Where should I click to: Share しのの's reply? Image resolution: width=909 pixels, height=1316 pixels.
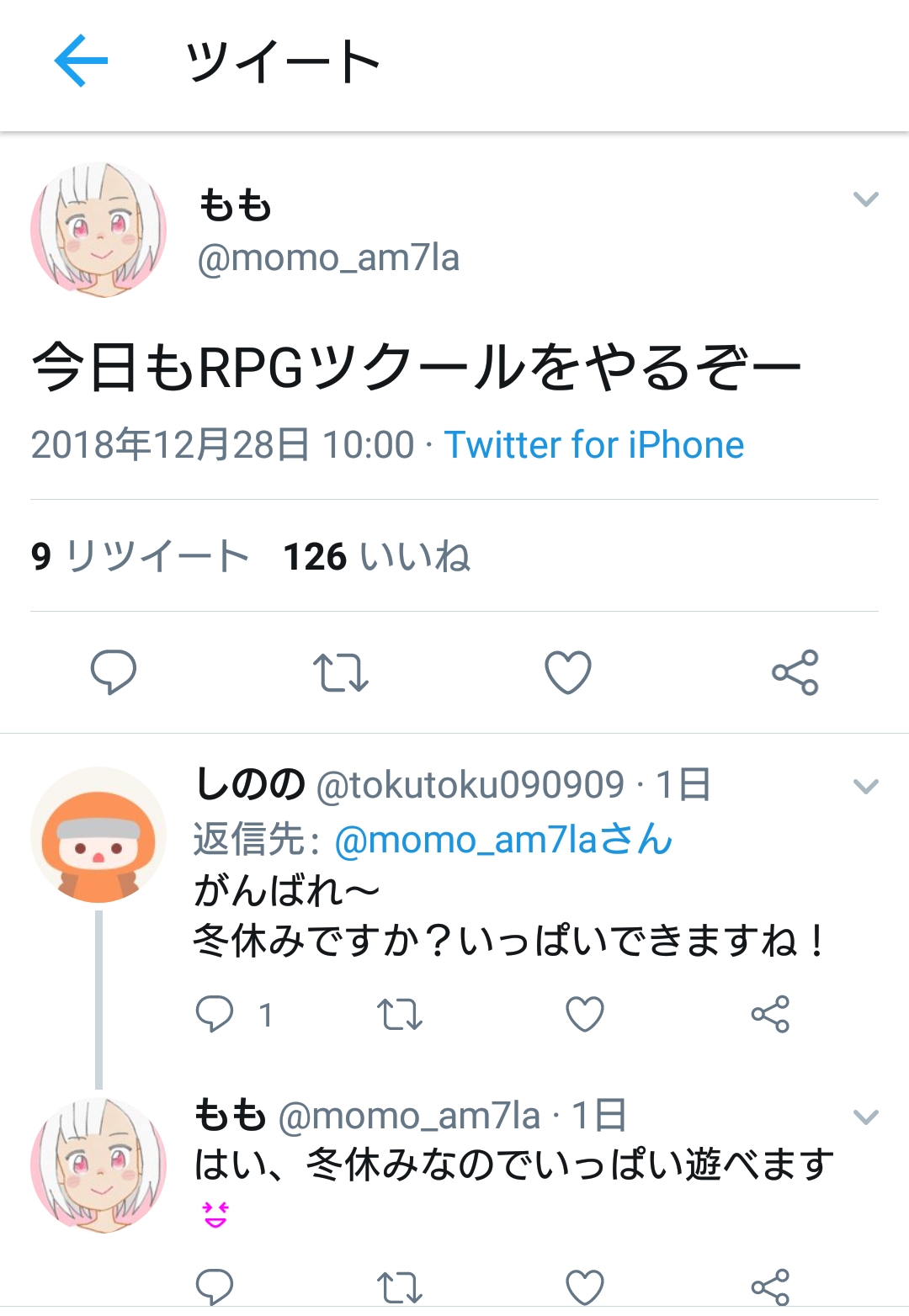tap(770, 1014)
